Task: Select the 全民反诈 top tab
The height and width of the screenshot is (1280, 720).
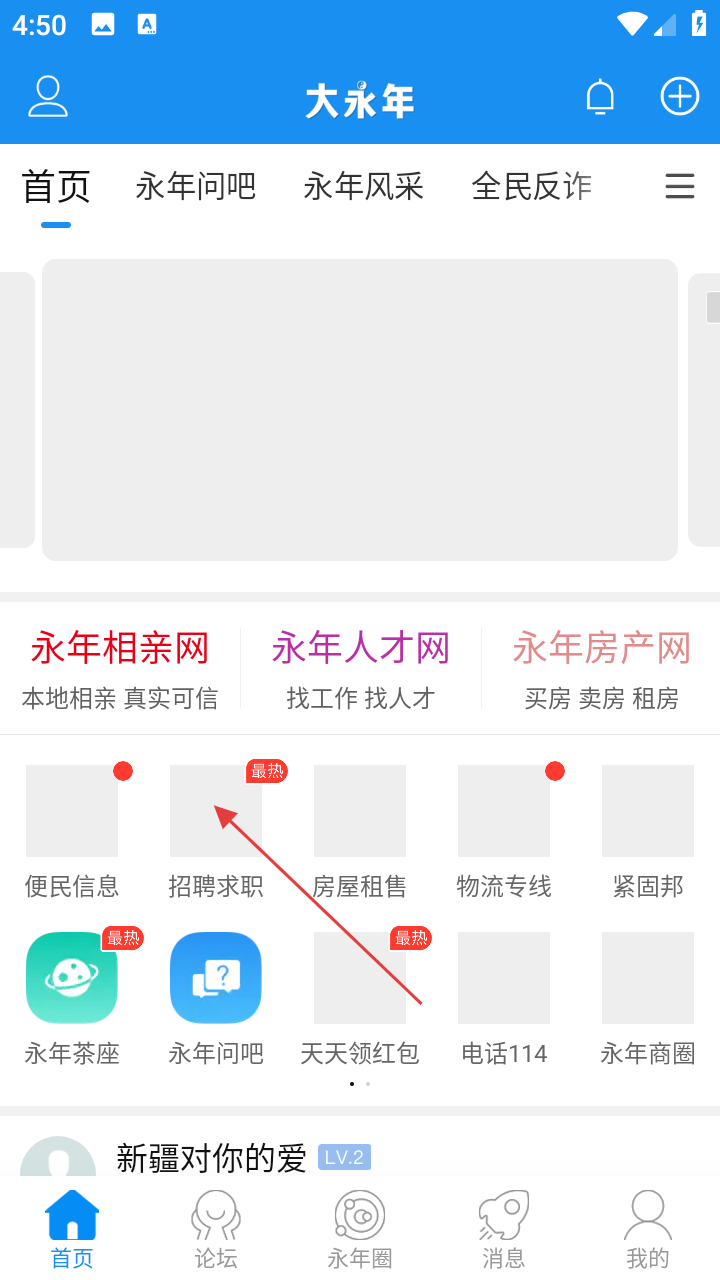Action: click(532, 186)
